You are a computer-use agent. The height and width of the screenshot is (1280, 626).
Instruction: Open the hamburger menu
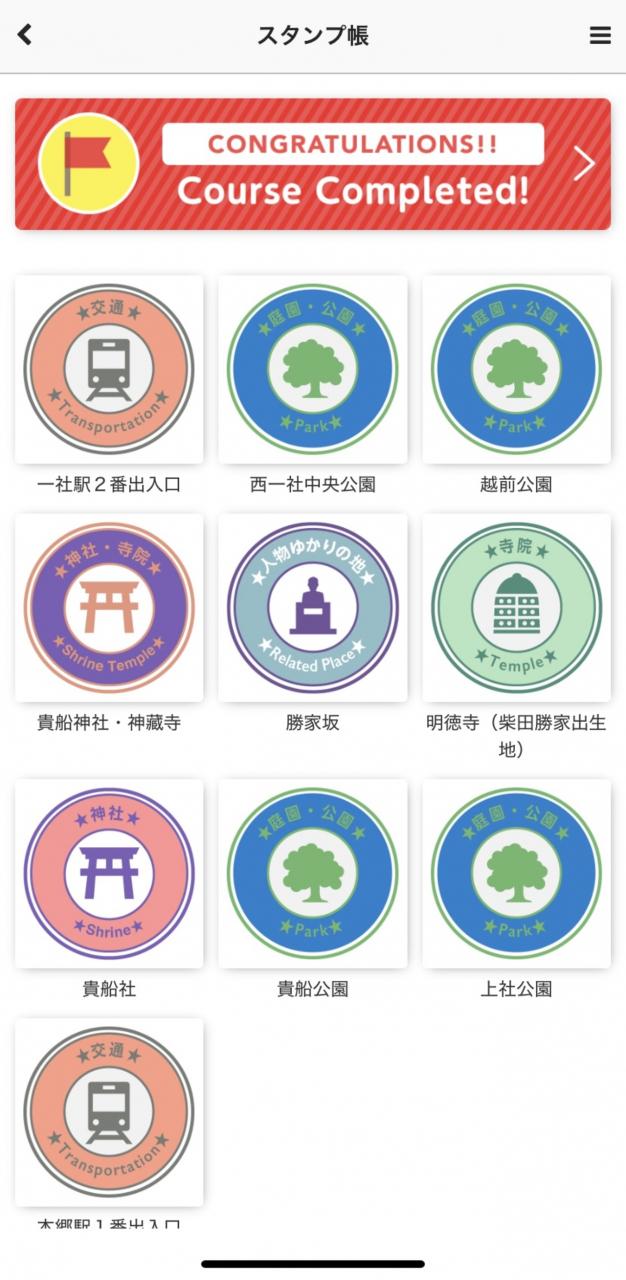(600, 36)
